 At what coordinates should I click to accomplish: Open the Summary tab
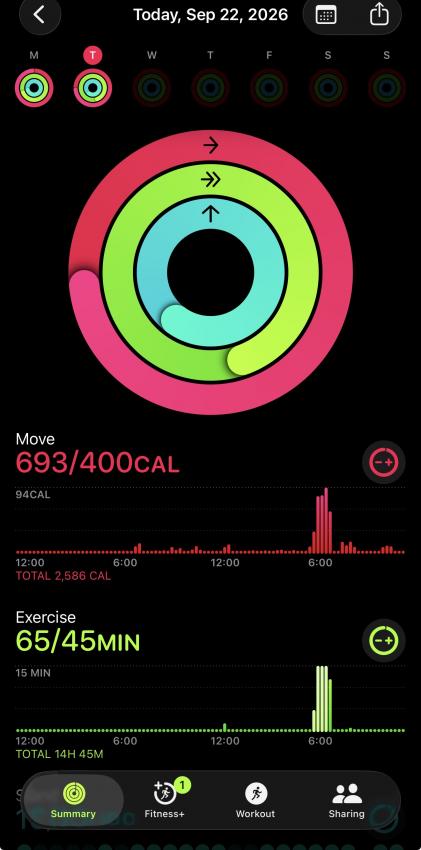click(73, 800)
